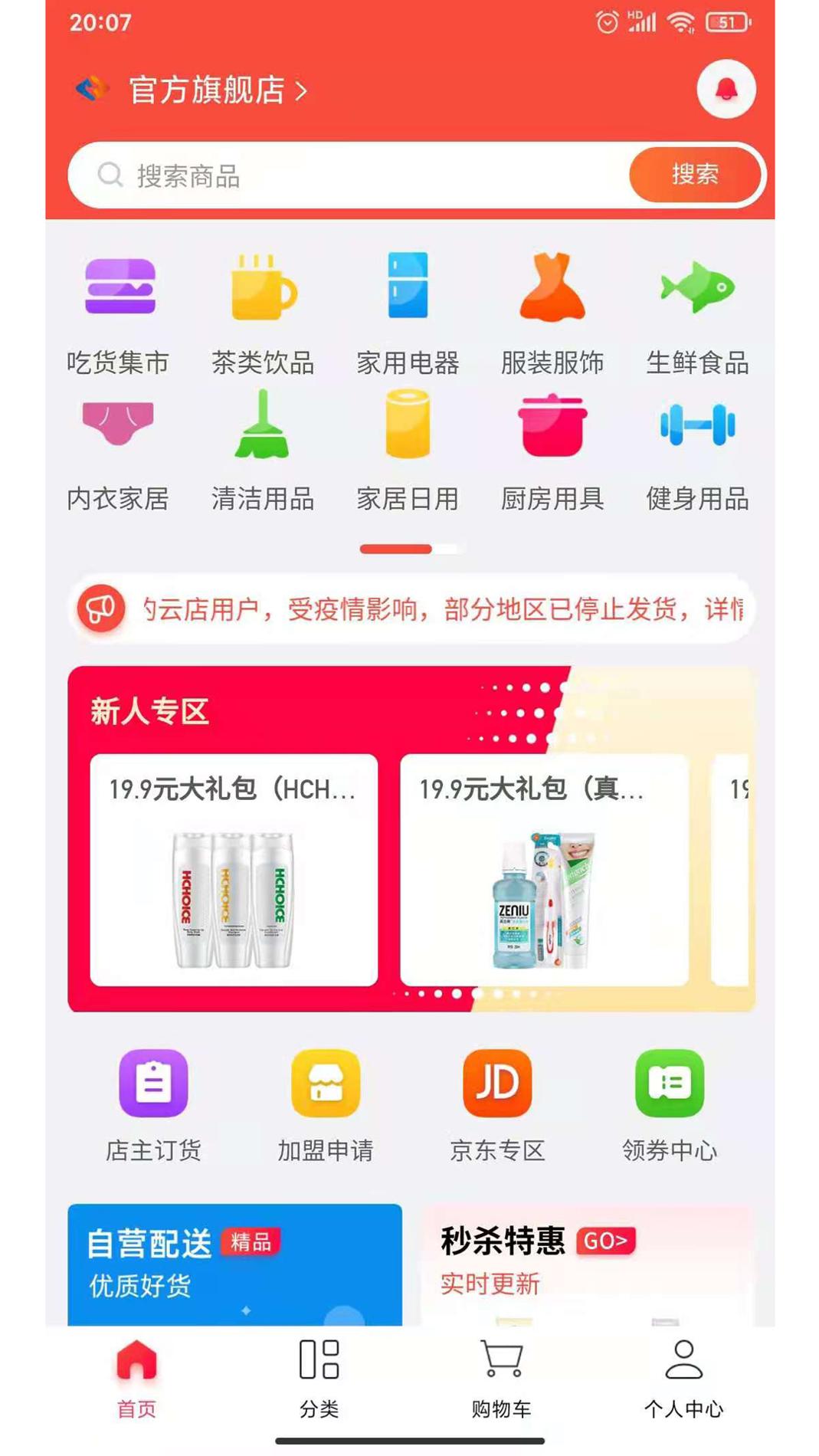Viewport: 819px width, 1456px height.
Task: Open the announcement banner details
Action: tap(409, 611)
